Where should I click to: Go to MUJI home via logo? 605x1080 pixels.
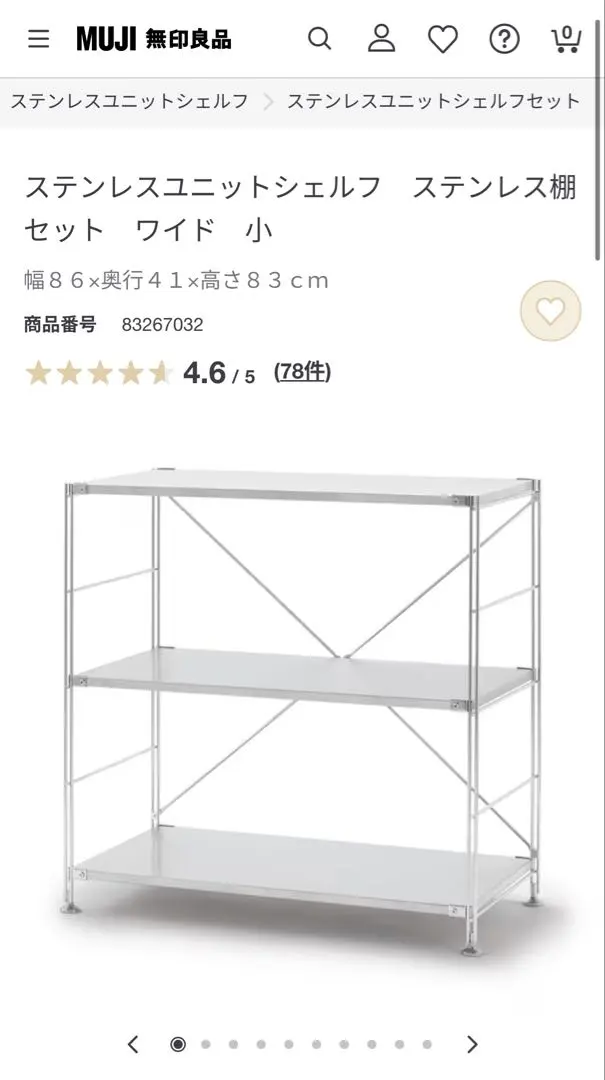point(153,39)
